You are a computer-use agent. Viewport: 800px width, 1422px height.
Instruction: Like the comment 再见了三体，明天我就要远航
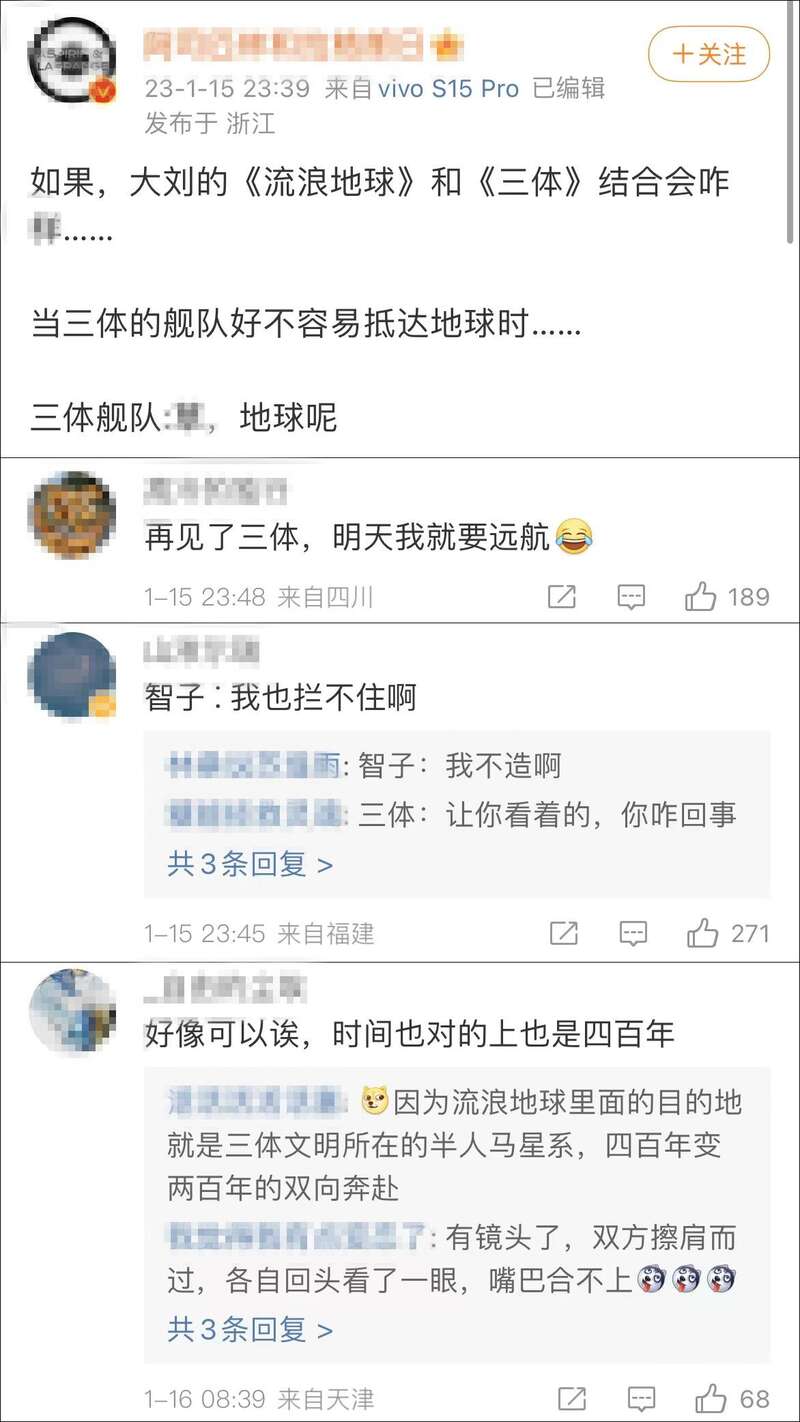click(x=728, y=597)
